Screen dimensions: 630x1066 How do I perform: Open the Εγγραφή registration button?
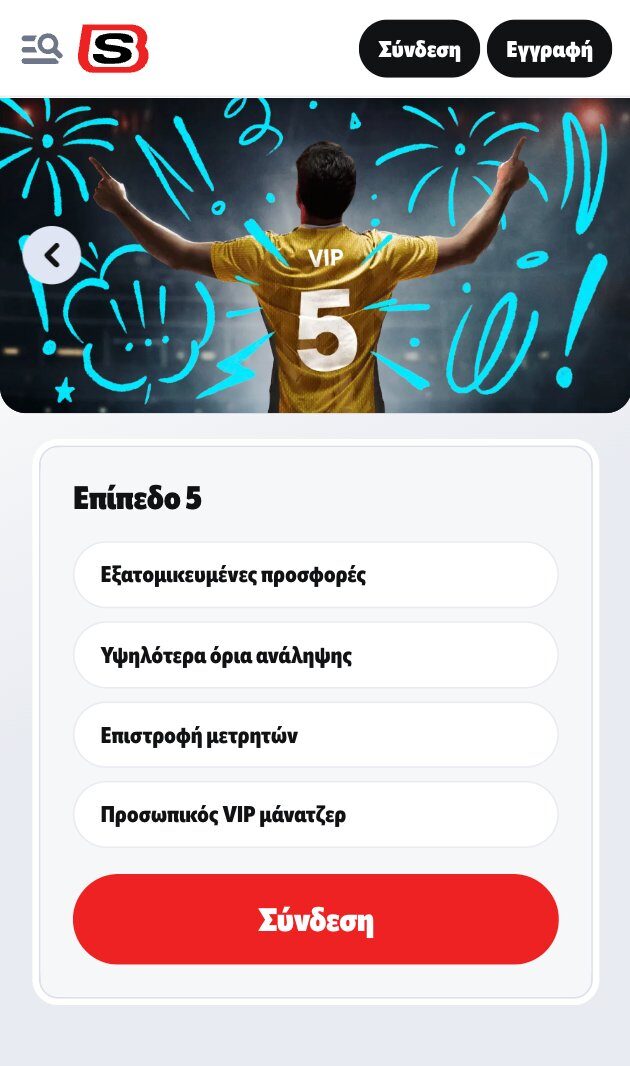tap(549, 49)
